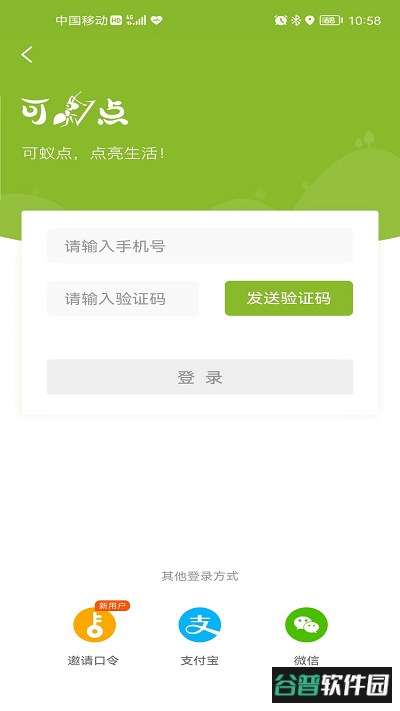Log in with 邀请口令 invite code
The width and height of the screenshot is (400, 711).
pos(94,634)
